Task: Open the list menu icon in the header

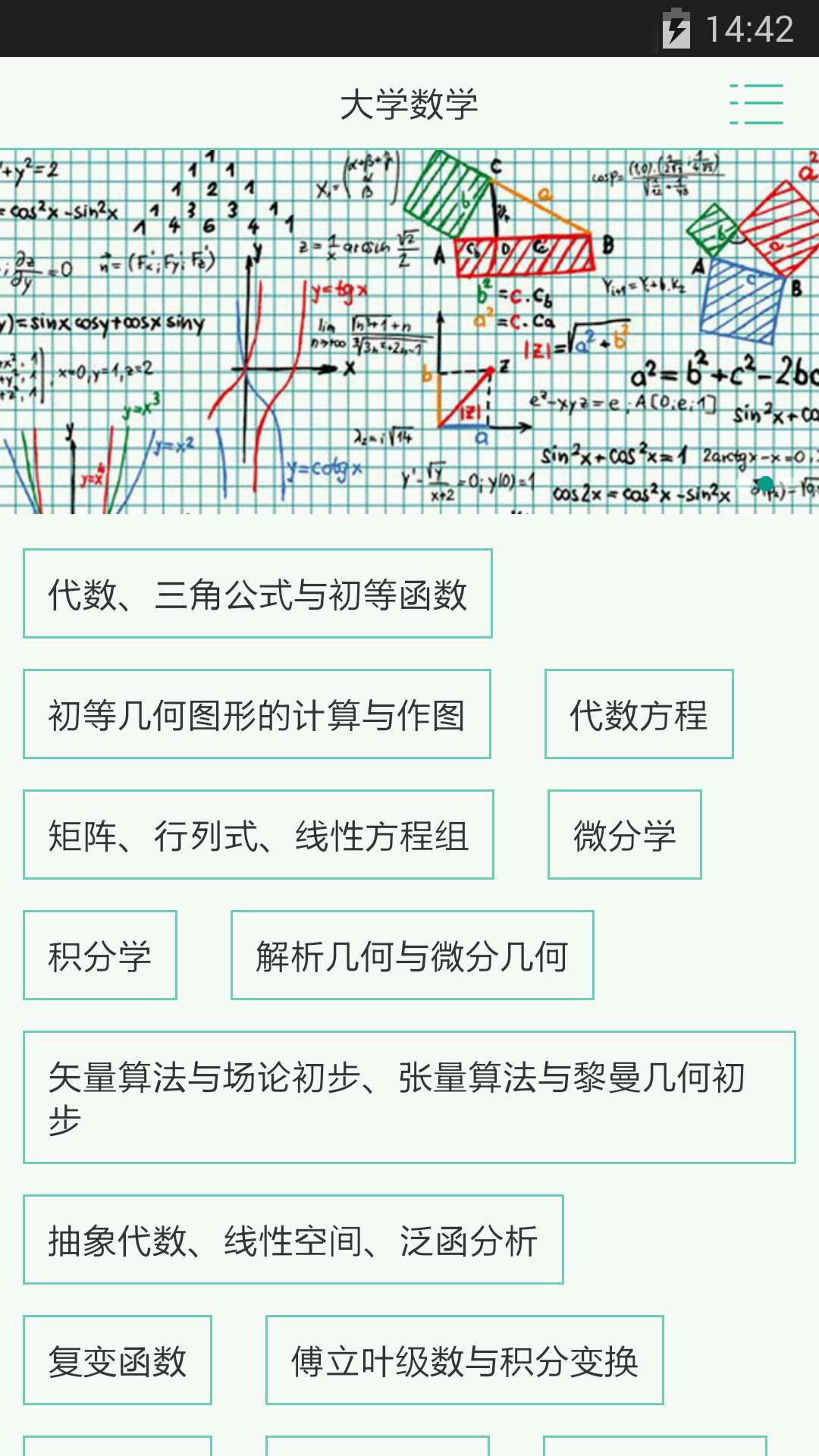Action: tap(756, 104)
